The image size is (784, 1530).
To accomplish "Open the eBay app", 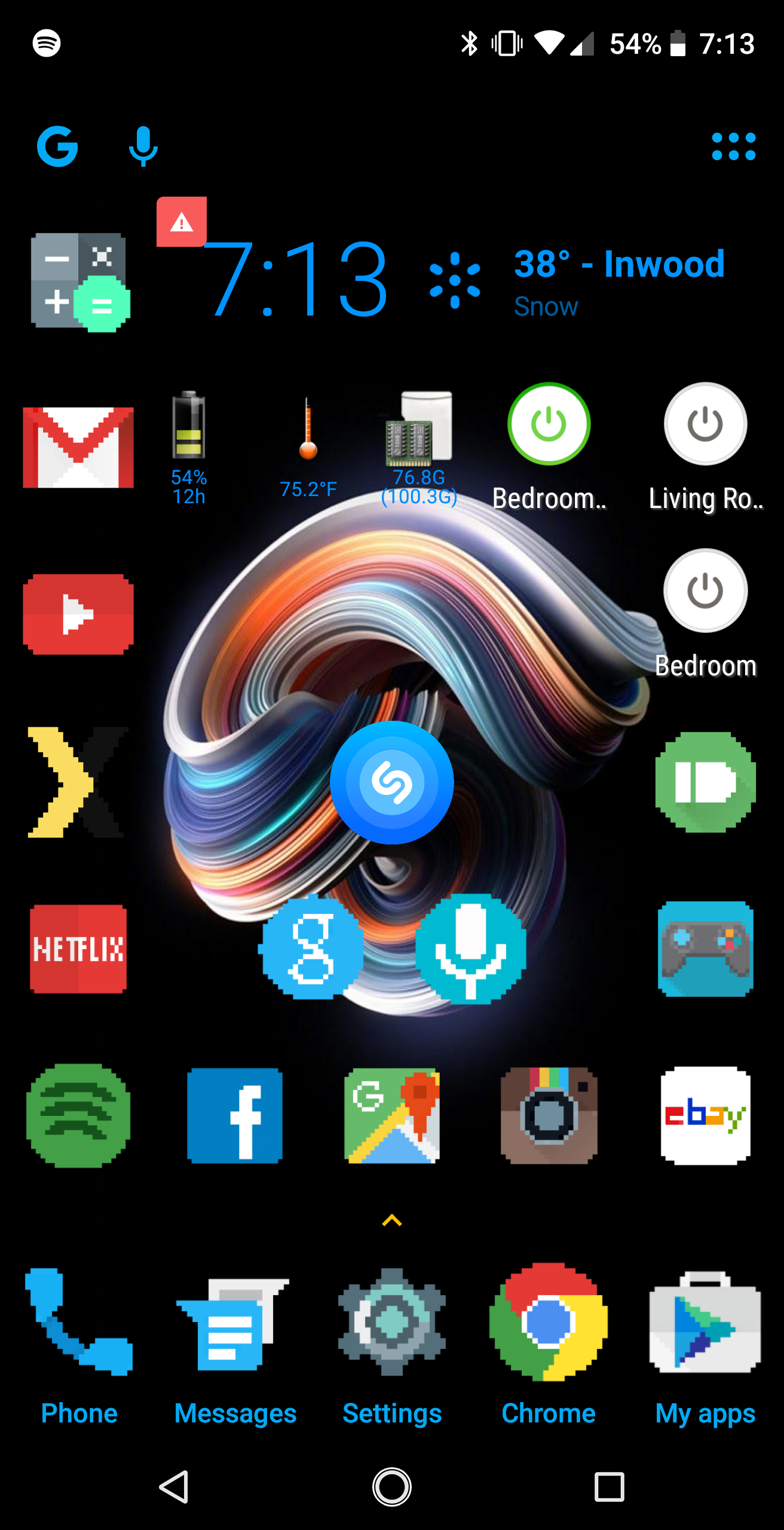I will click(705, 1115).
